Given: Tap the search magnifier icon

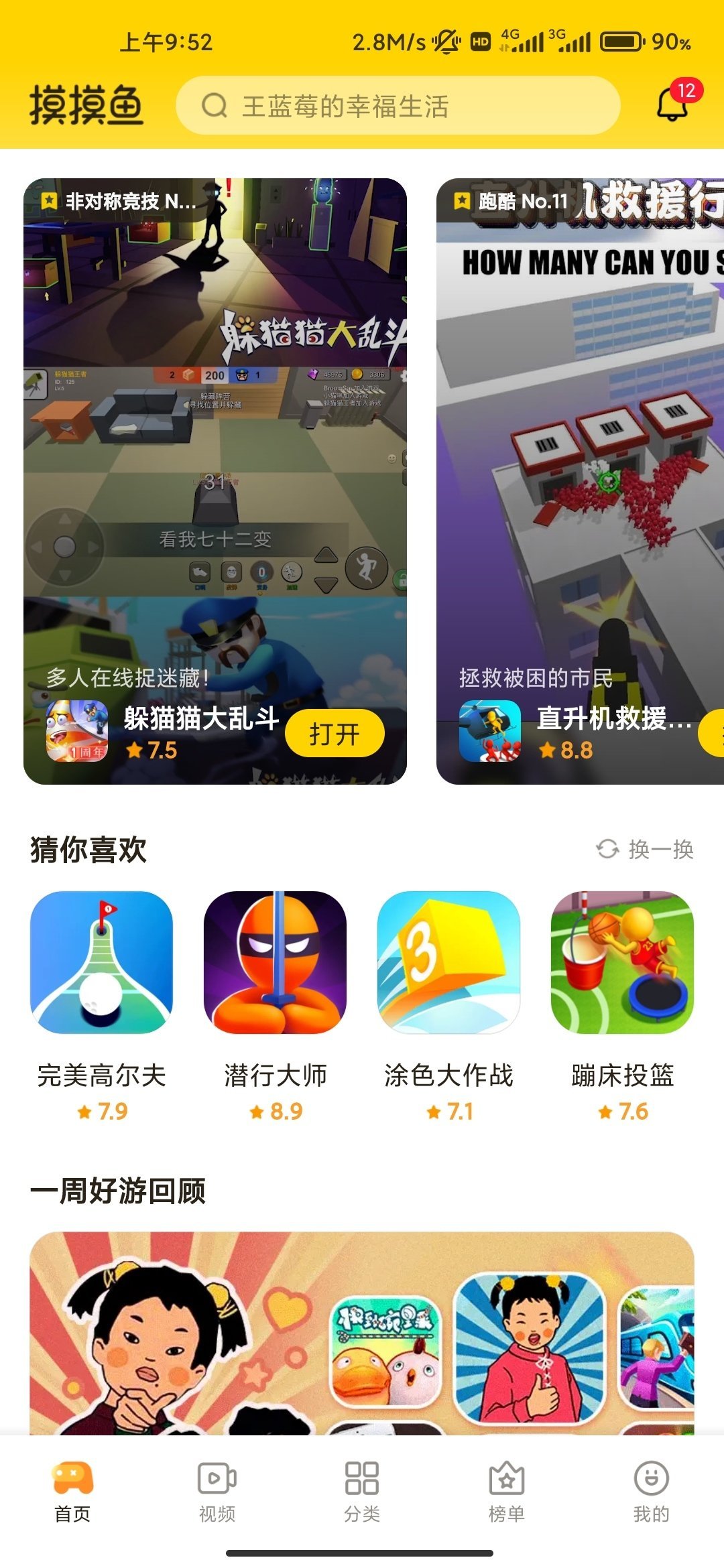Looking at the screenshot, I should [x=214, y=105].
